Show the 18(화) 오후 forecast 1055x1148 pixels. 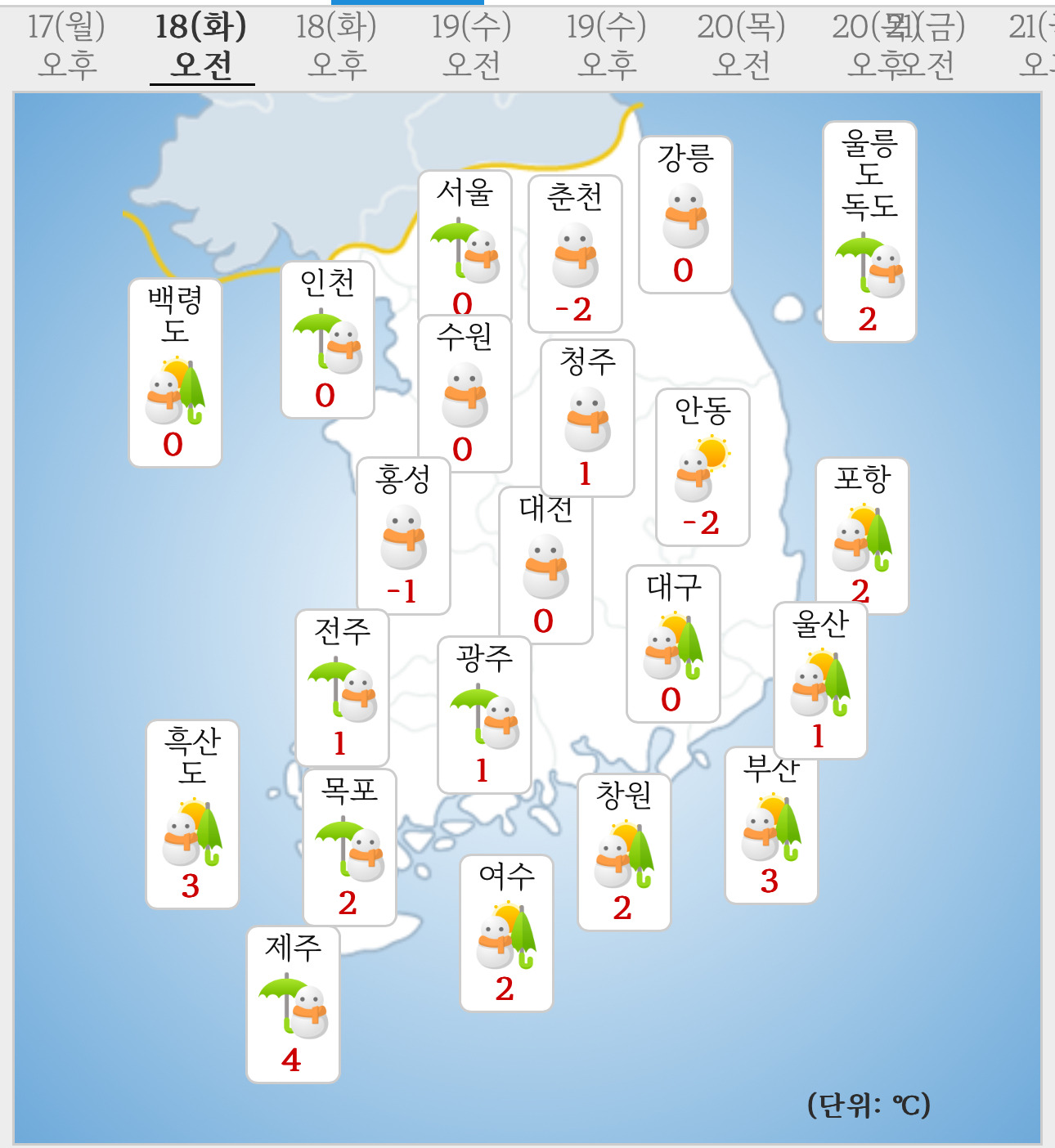coord(337,46)
